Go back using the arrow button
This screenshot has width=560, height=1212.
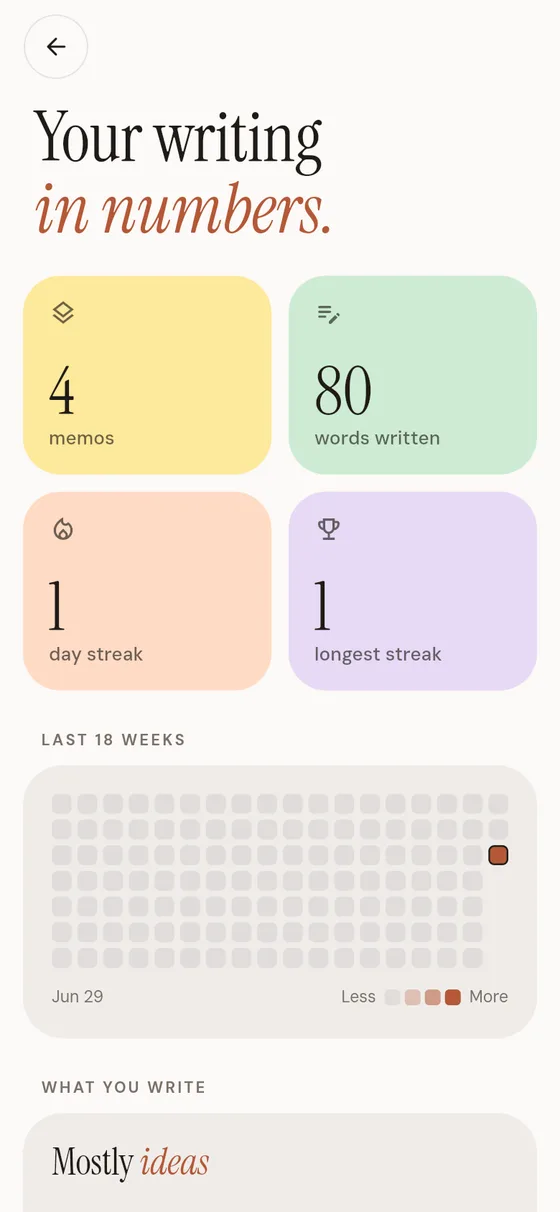pyautogui.click(x=56, y=46)
